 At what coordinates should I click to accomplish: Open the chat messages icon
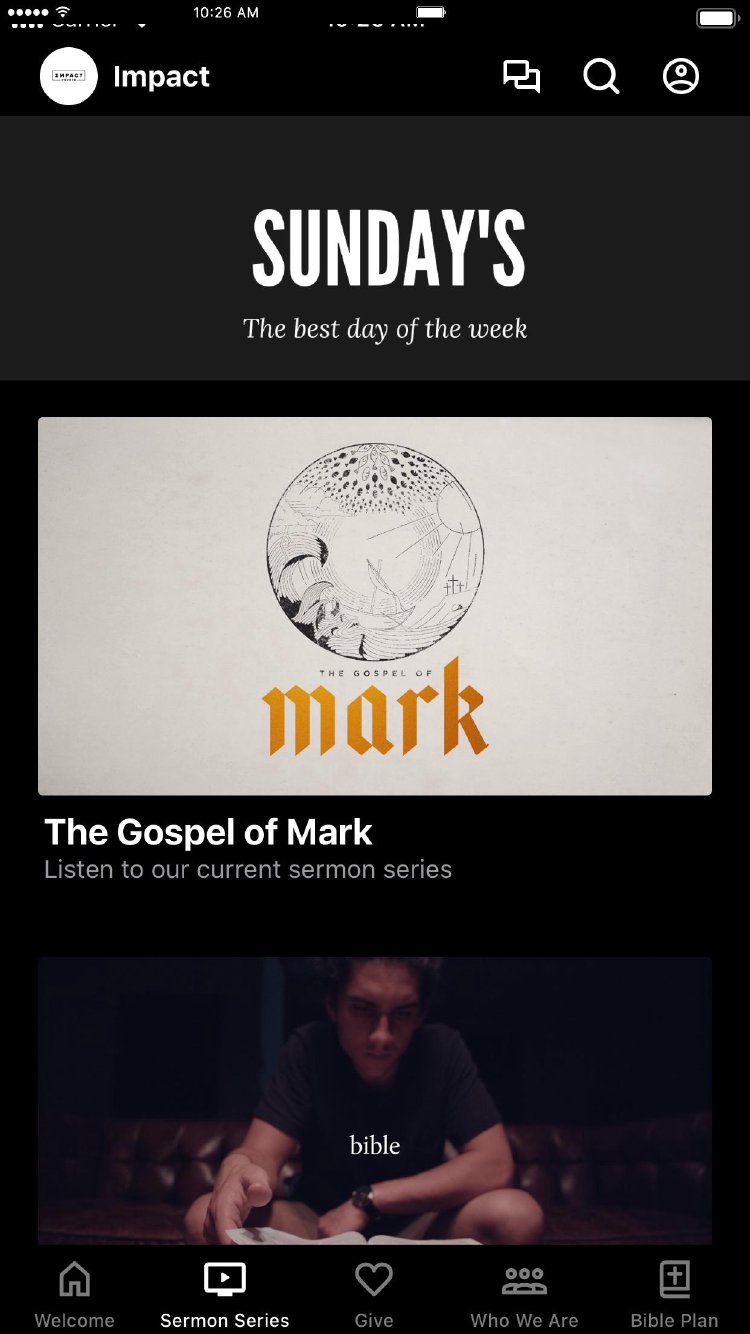click(521, 77)
